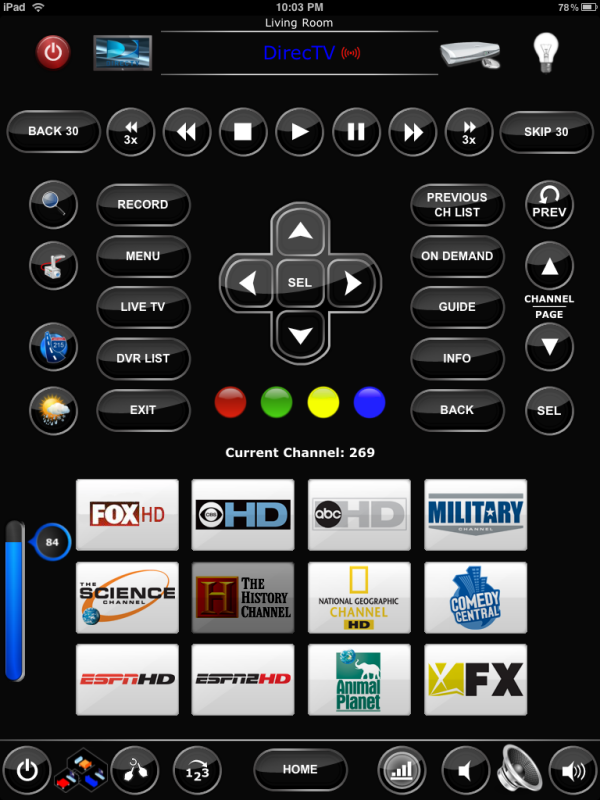The image size is (600, 800).
Task: Switch to the FOX HD channel
Action: click(x=128, y=514)
